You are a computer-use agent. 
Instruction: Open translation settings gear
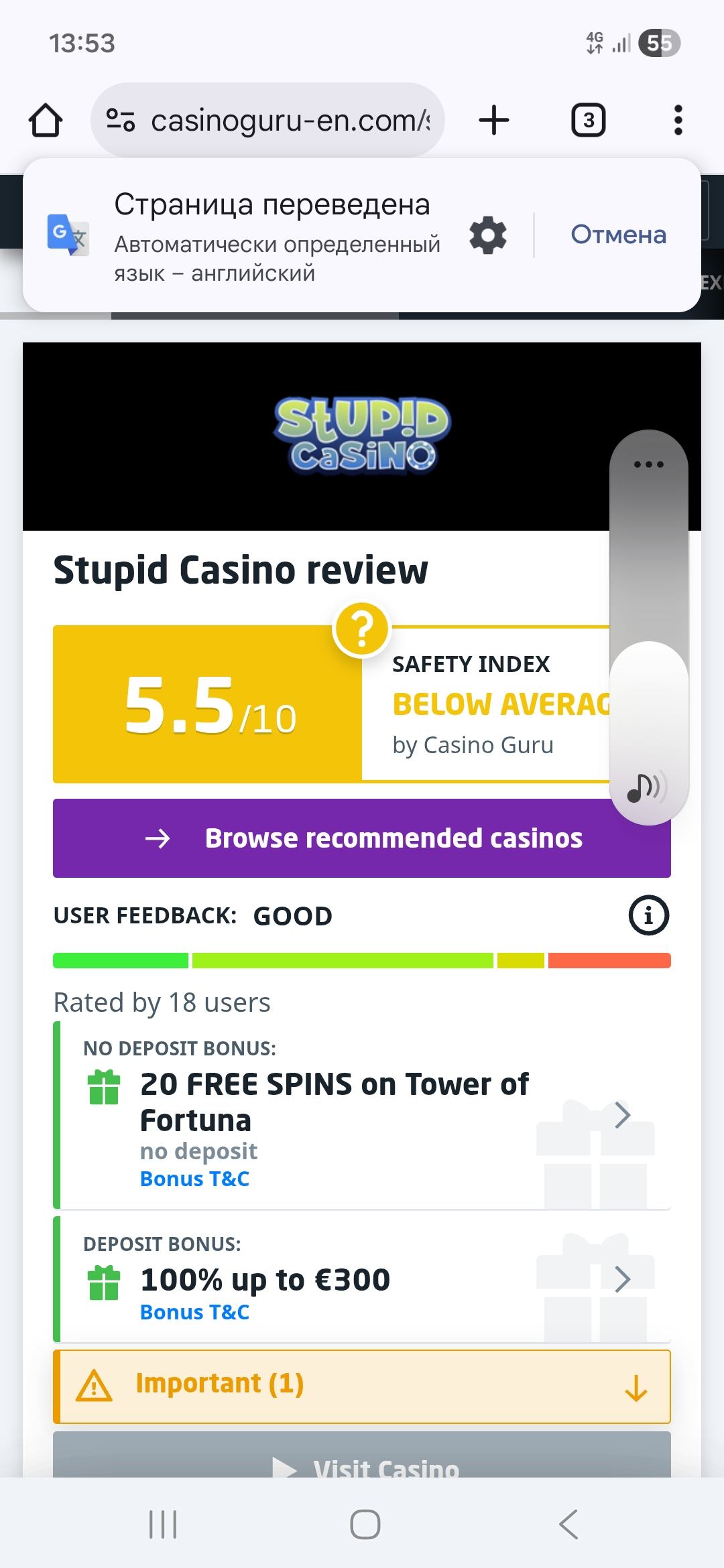tap(488, 235)
